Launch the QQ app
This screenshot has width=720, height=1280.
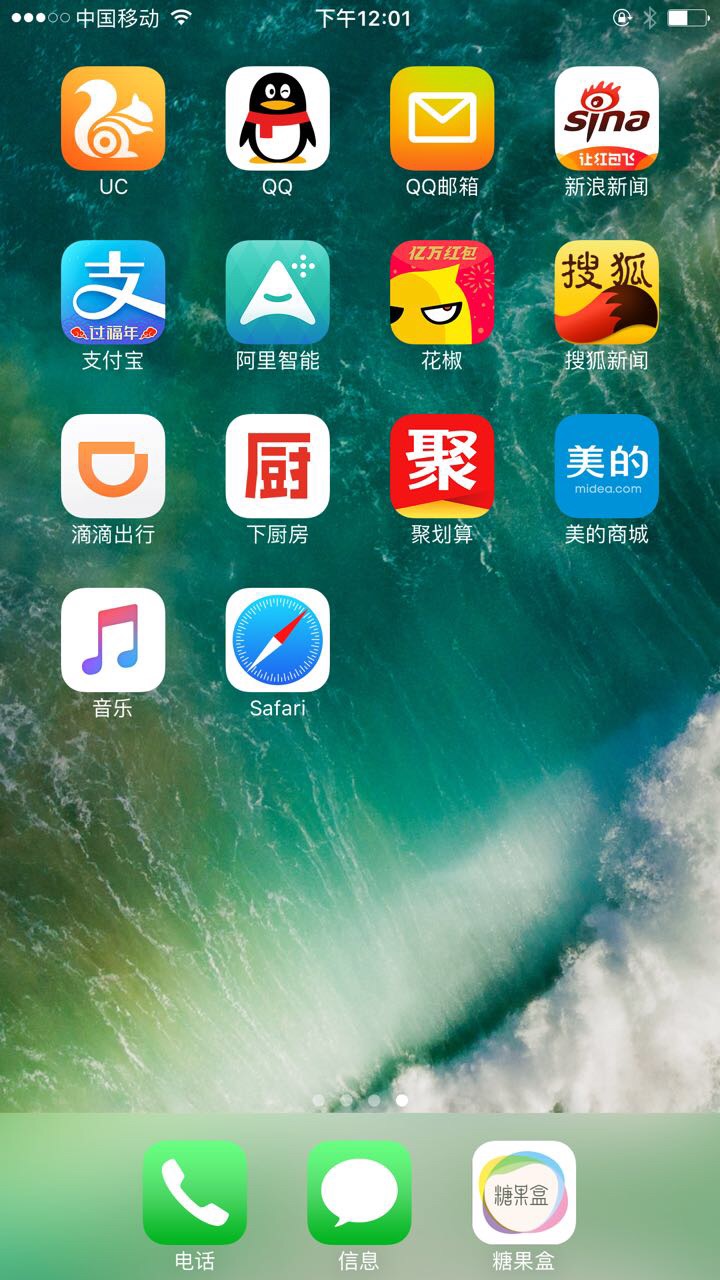click(x=277, y=118)
